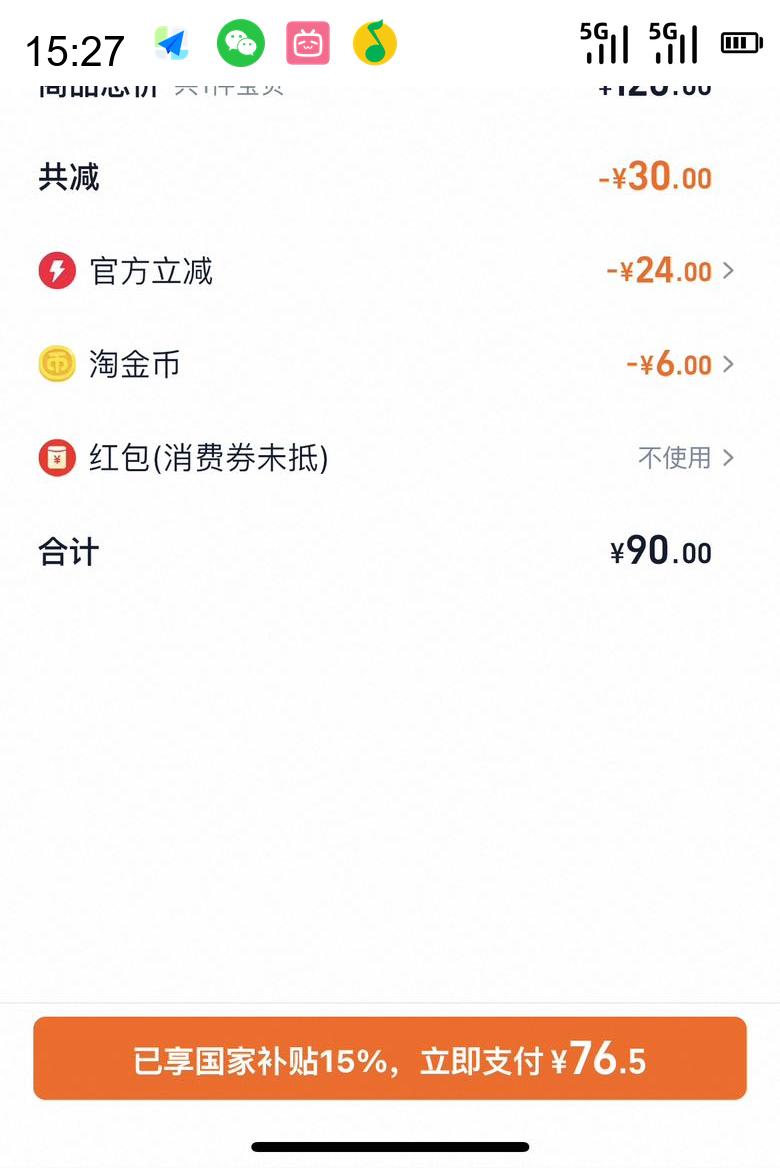Expand the 官方立减 discount details

click(729, 271)
